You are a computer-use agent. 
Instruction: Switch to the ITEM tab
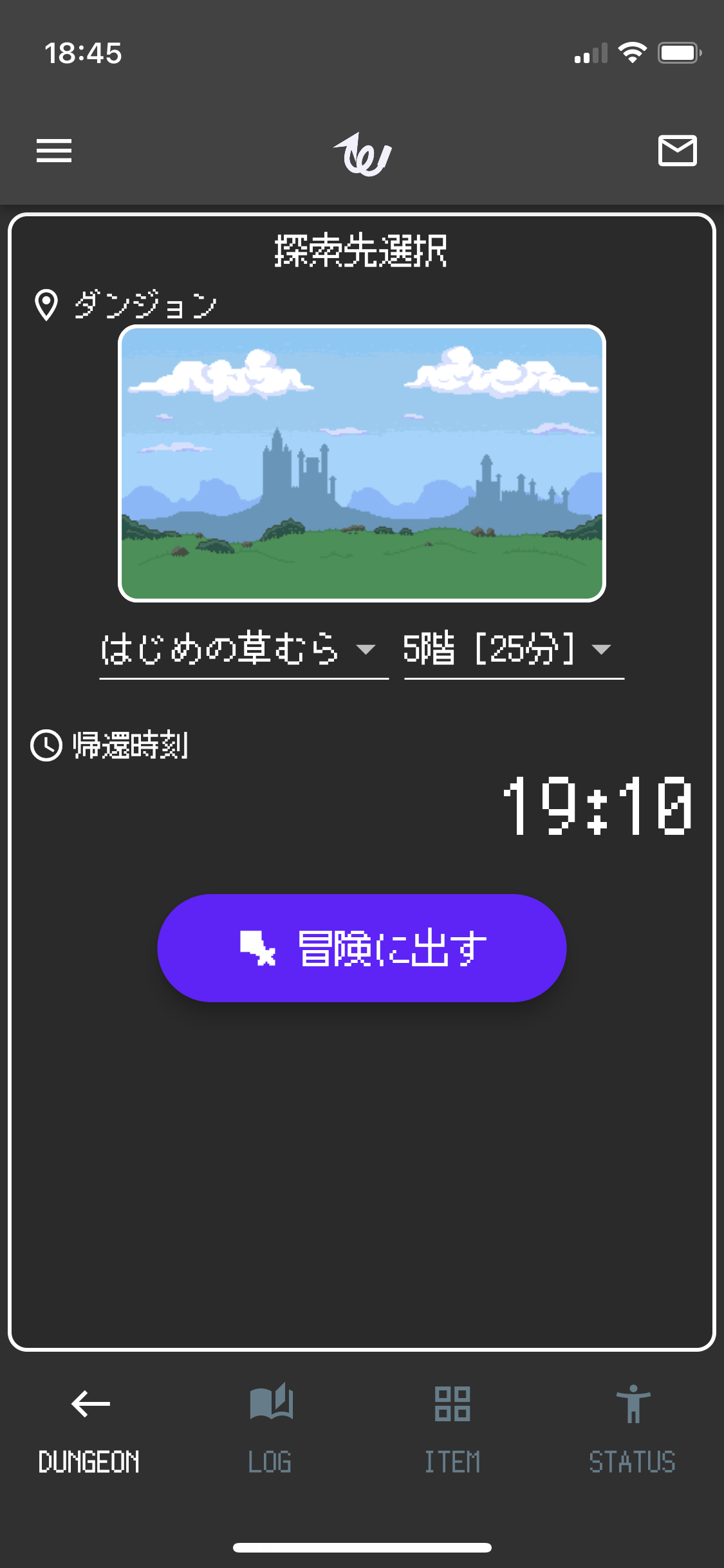pos(452,1429)
